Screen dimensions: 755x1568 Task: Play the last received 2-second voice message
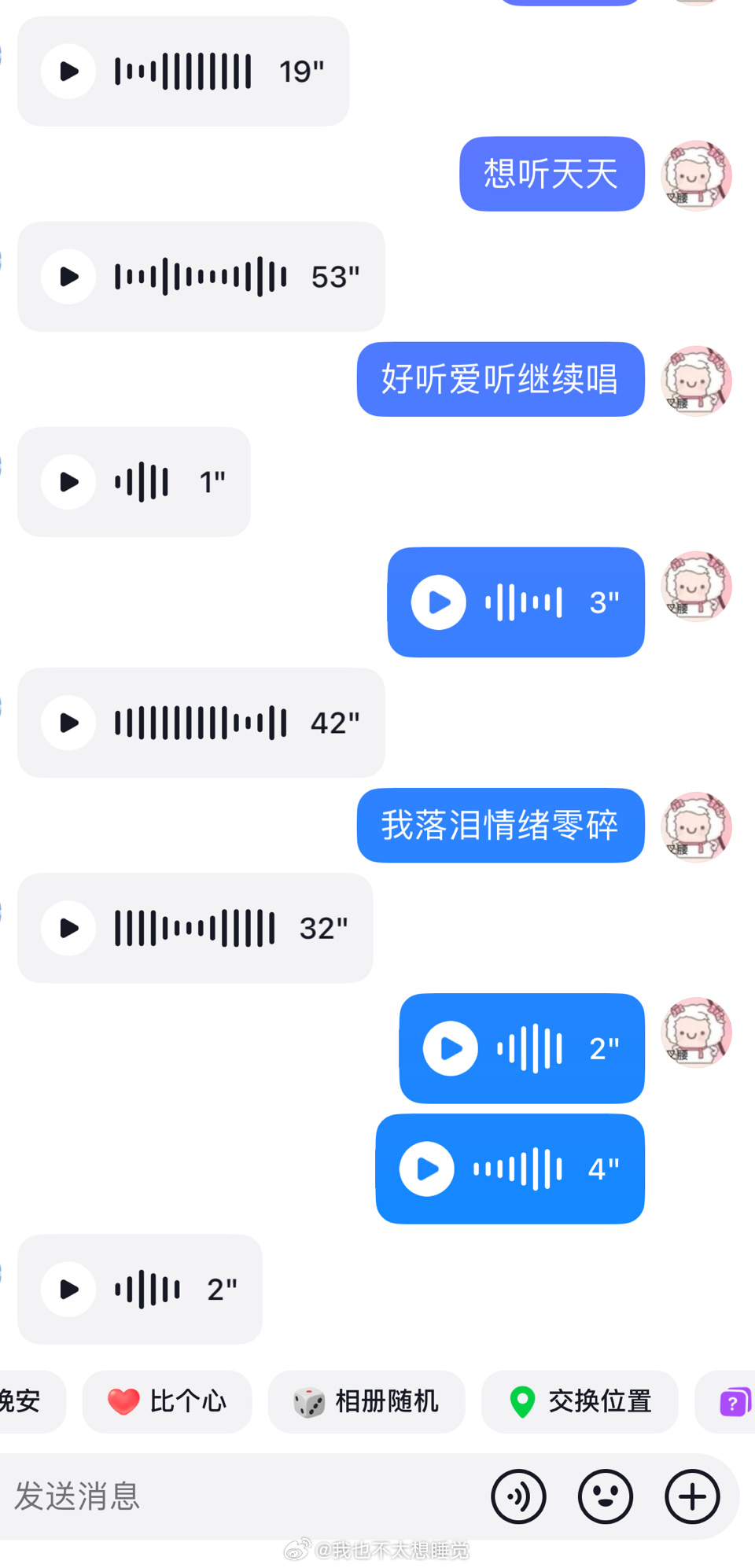[x=68, y=1289]
